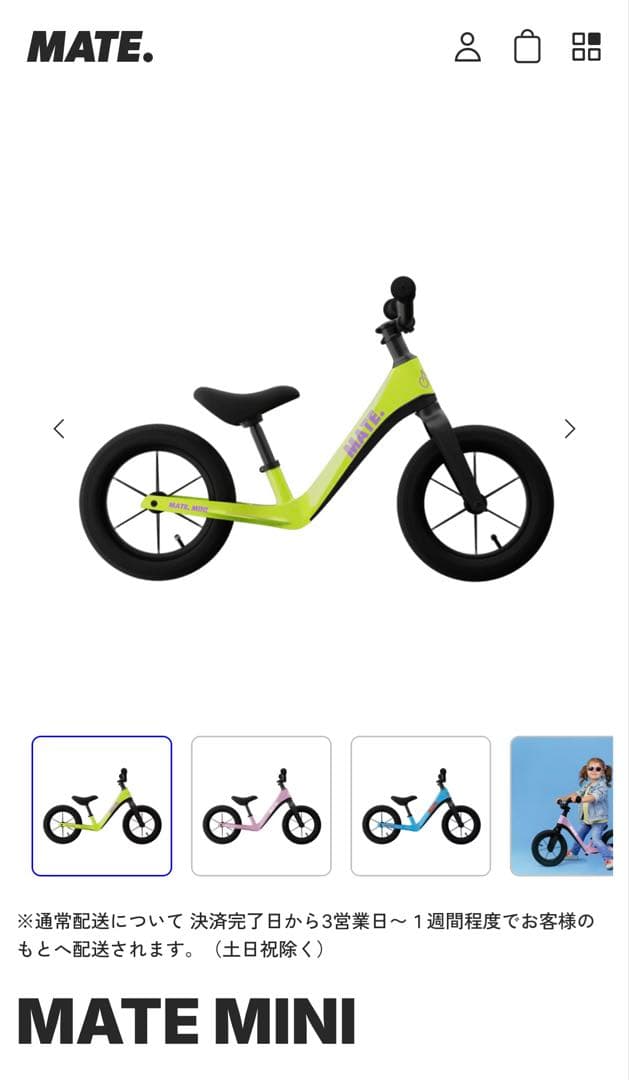Image resolution: width=629 pixels, height=1080 pixels.
Task: Open the user account icon
Action: [x=467, y=47]
